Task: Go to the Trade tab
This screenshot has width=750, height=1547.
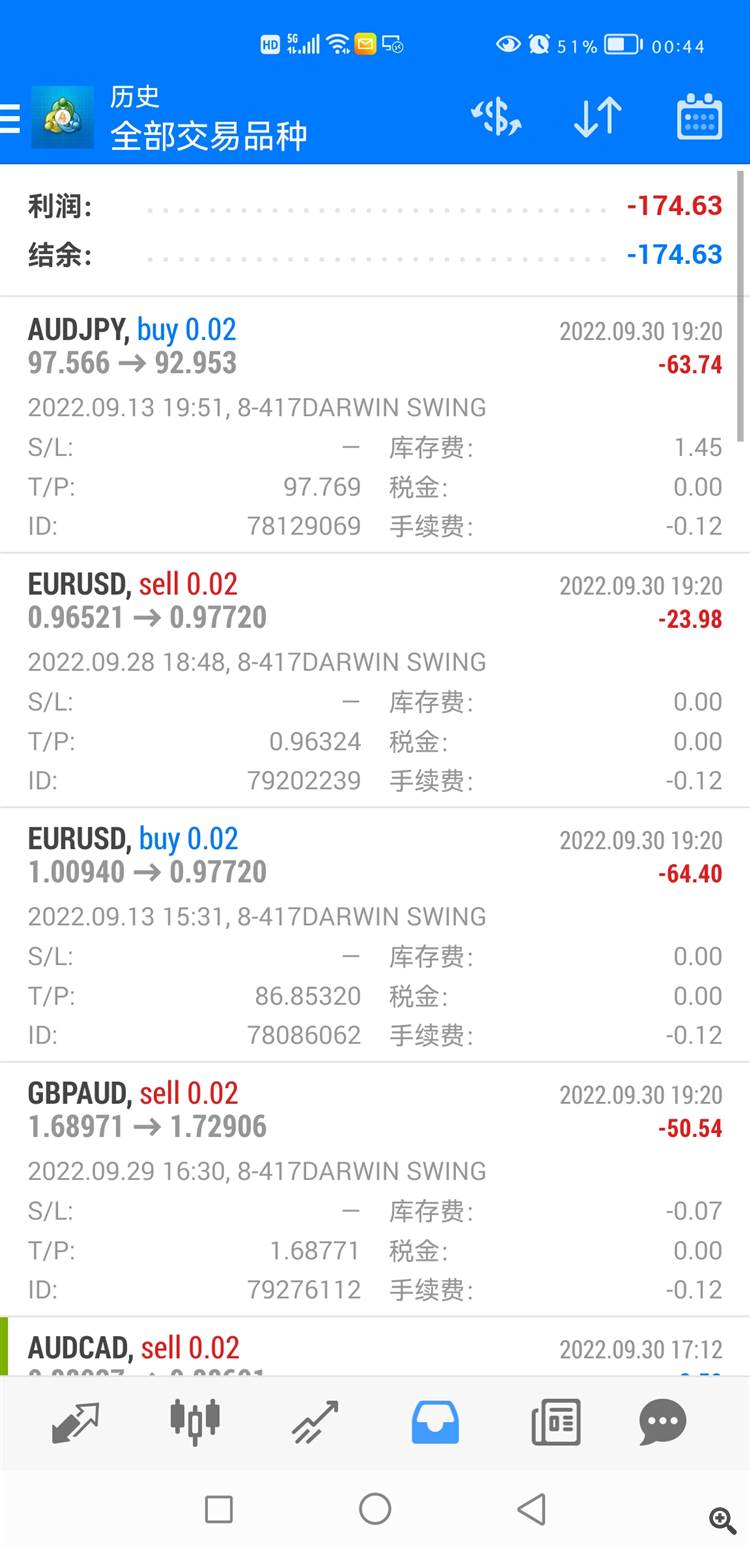Action: pos(315,1421)
